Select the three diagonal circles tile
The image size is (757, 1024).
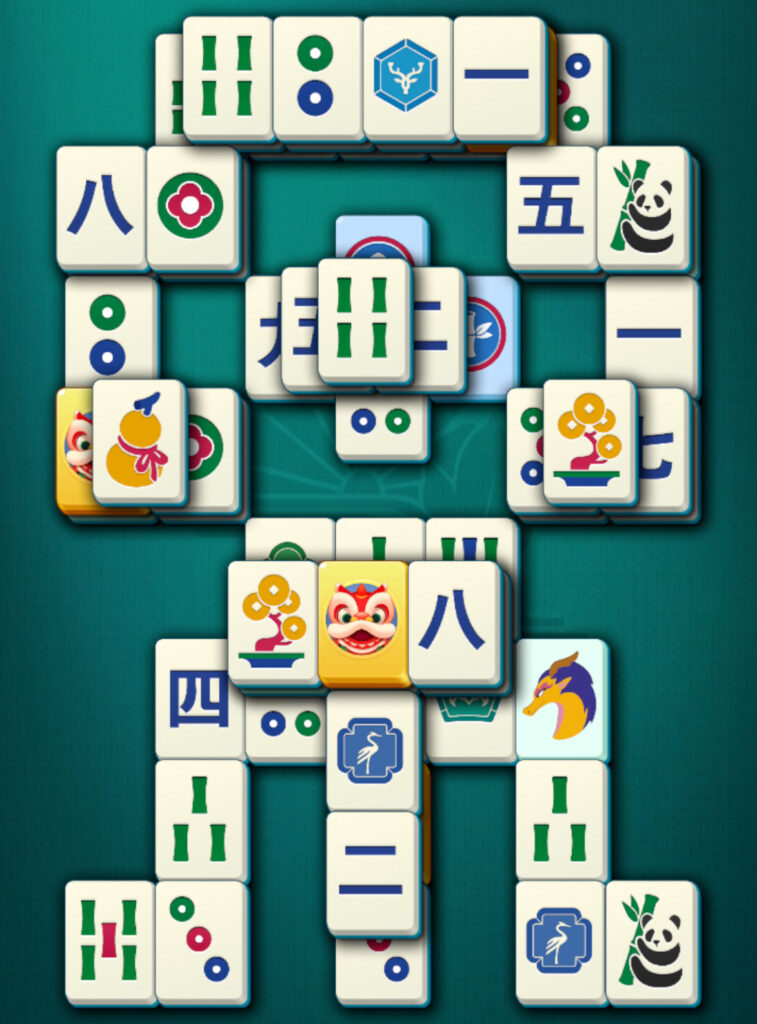(x=201, y=941)
